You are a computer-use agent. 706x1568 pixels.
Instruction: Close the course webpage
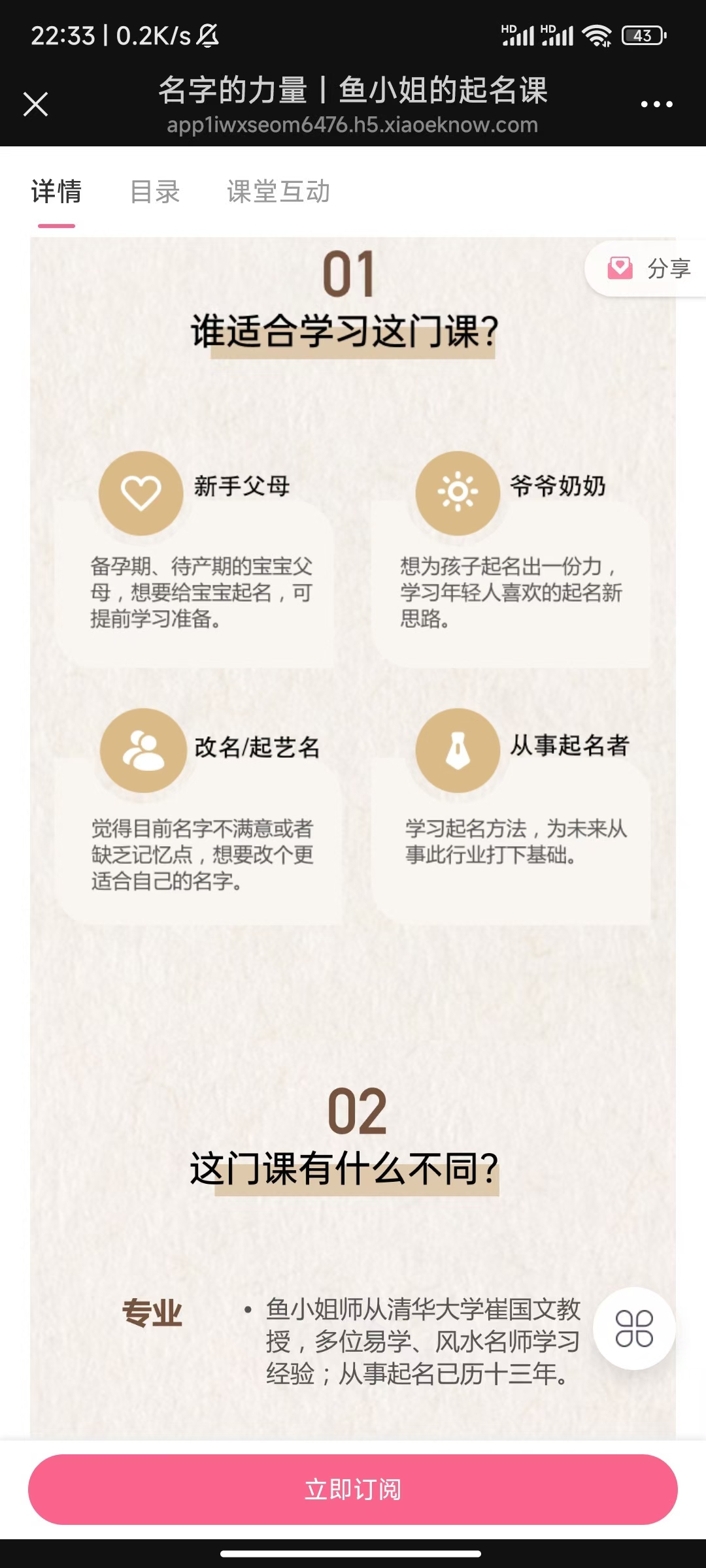click(x=36, y=104)
